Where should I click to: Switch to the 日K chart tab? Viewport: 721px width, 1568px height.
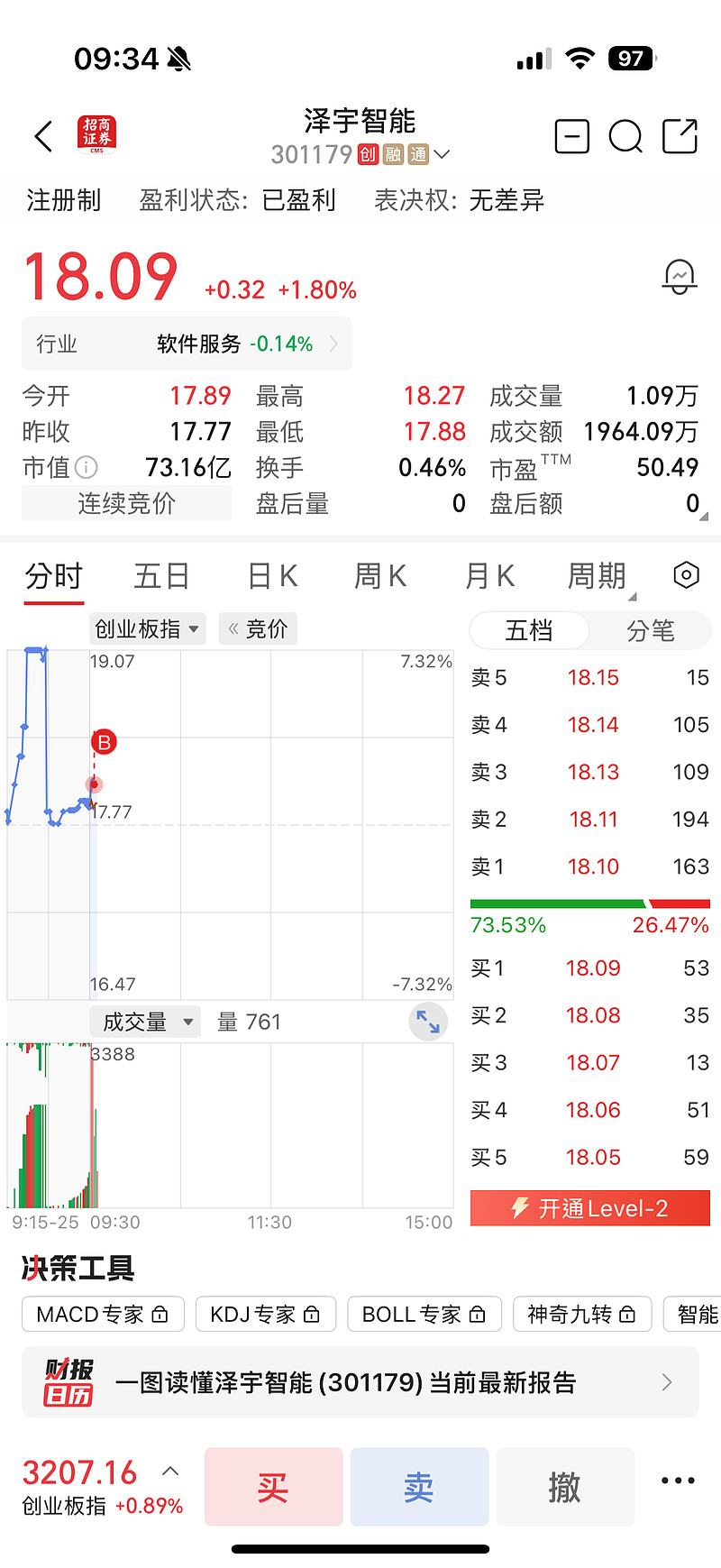tap(272, 575)
